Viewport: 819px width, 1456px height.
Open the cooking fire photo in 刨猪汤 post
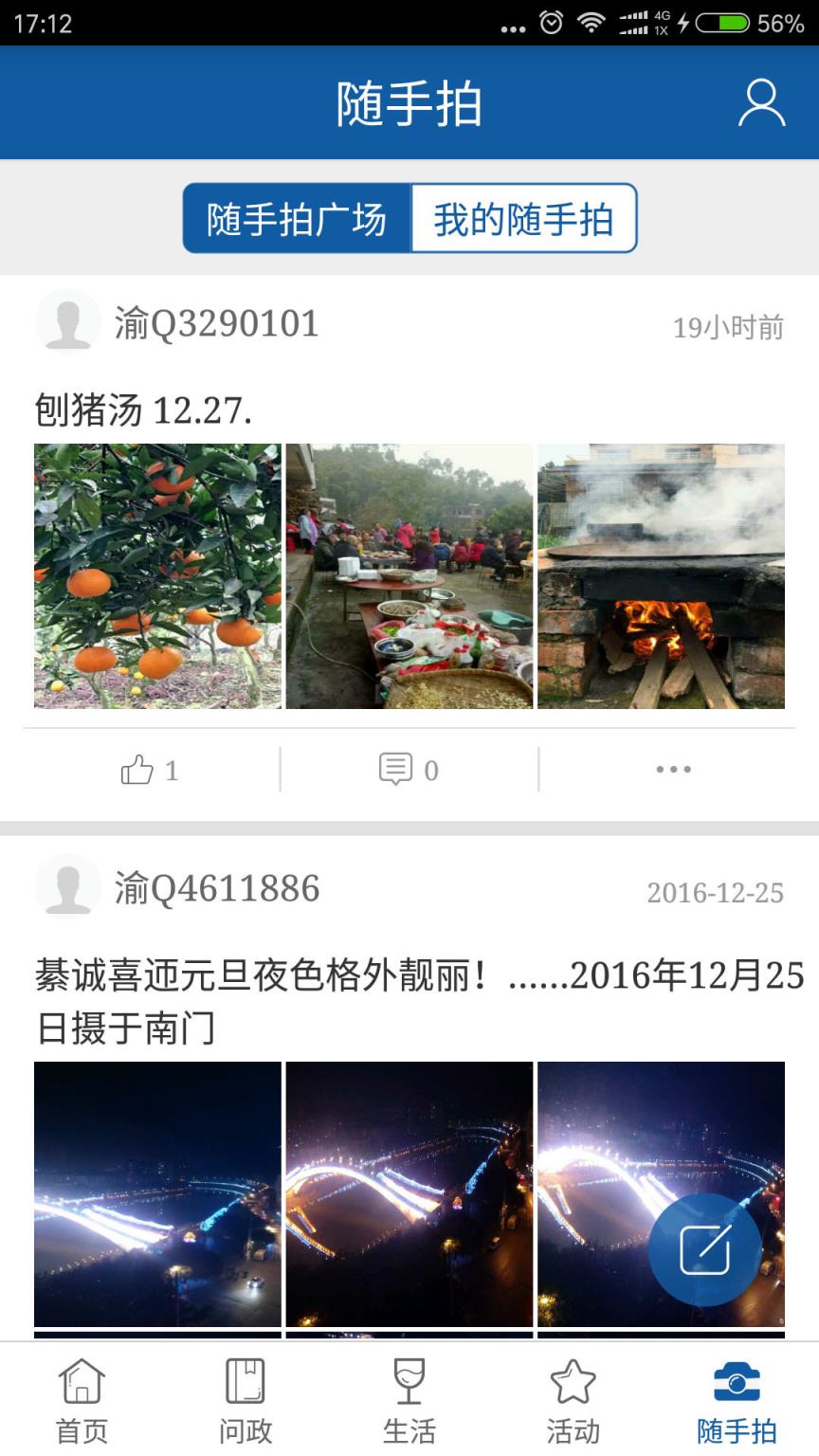pos(662,573)
